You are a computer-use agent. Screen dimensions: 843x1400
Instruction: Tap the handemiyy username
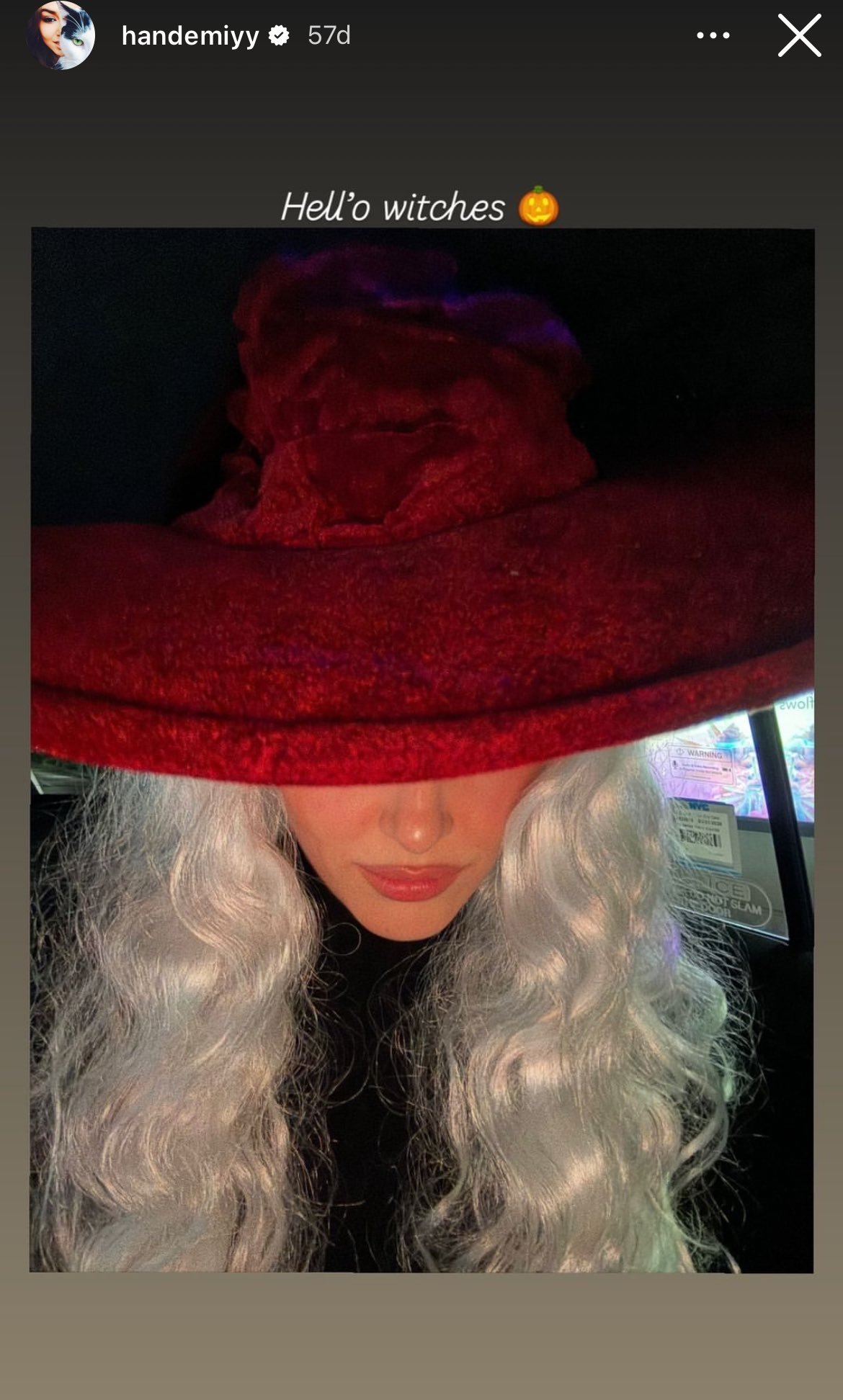click(x=190, y=35)
